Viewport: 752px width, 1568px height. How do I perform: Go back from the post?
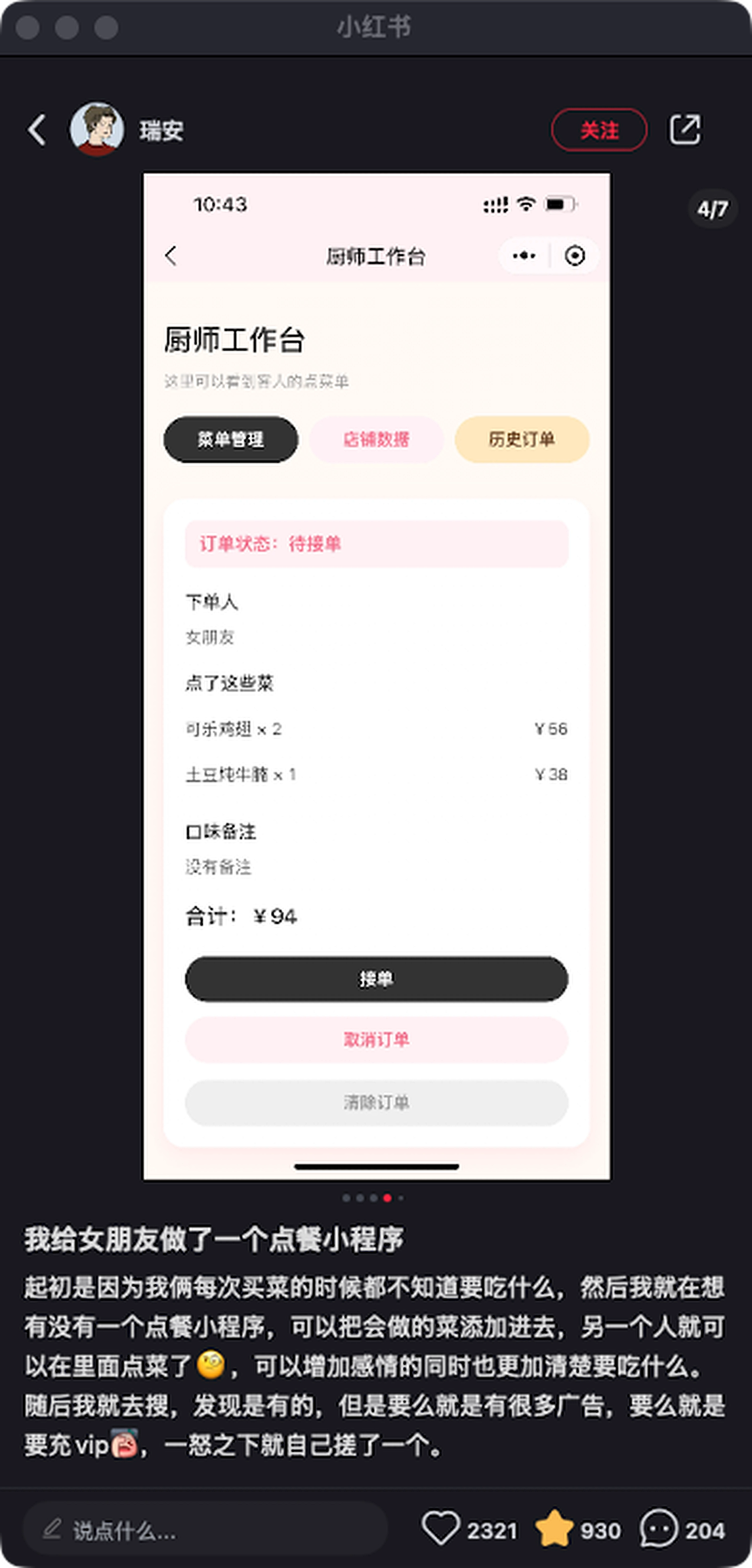37,129
